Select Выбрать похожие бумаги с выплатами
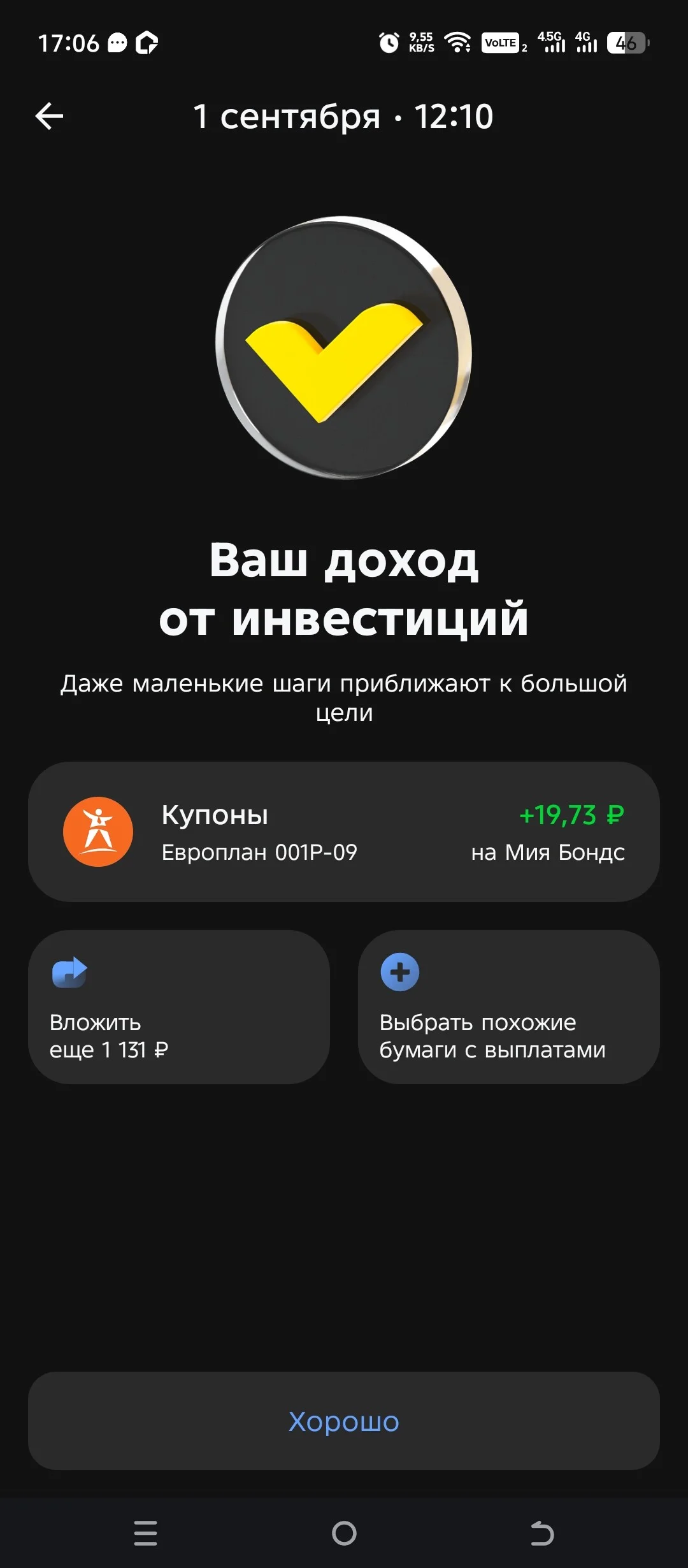 [x=509, y=1007]
